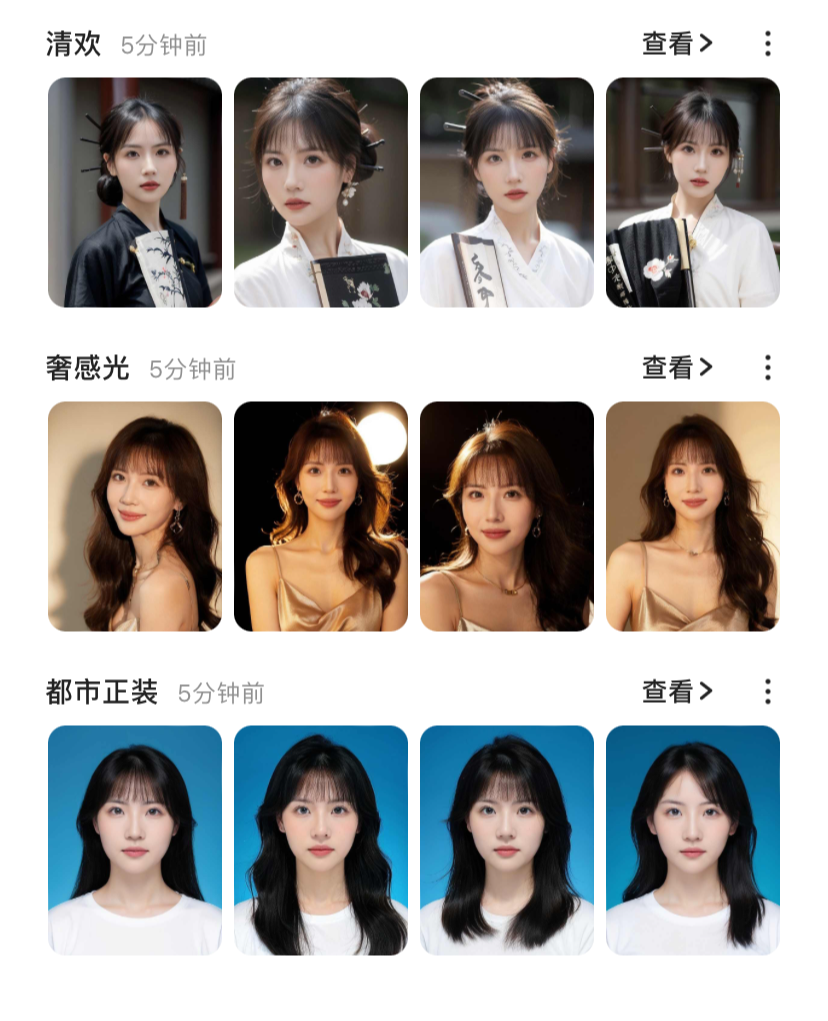Open the first 奢感光 side-profile portrait
Image resolution: width=828 pixels, height=1021 pixels.
[135, 516]
